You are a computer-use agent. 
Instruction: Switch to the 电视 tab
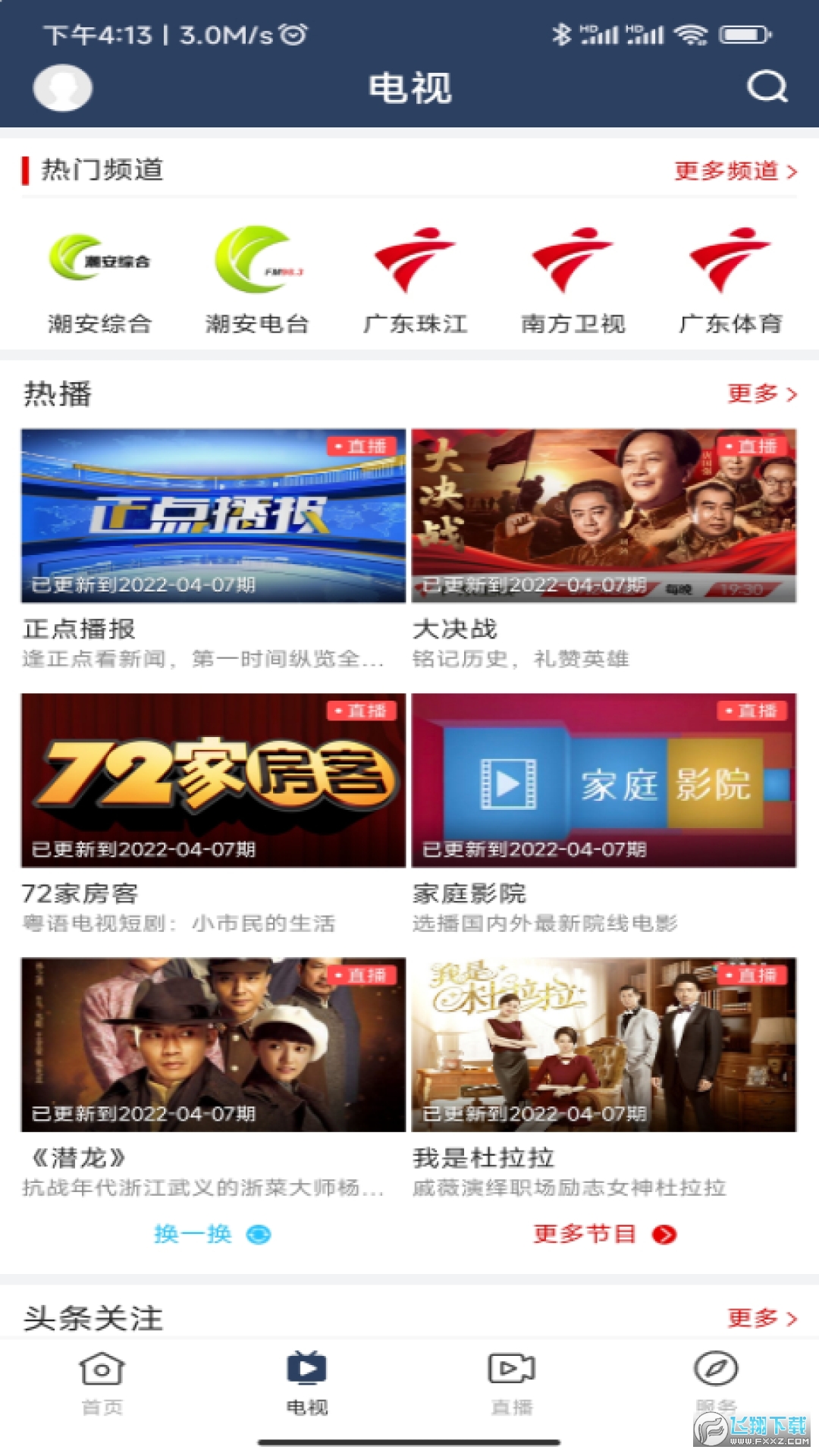tap(306, 1380)
